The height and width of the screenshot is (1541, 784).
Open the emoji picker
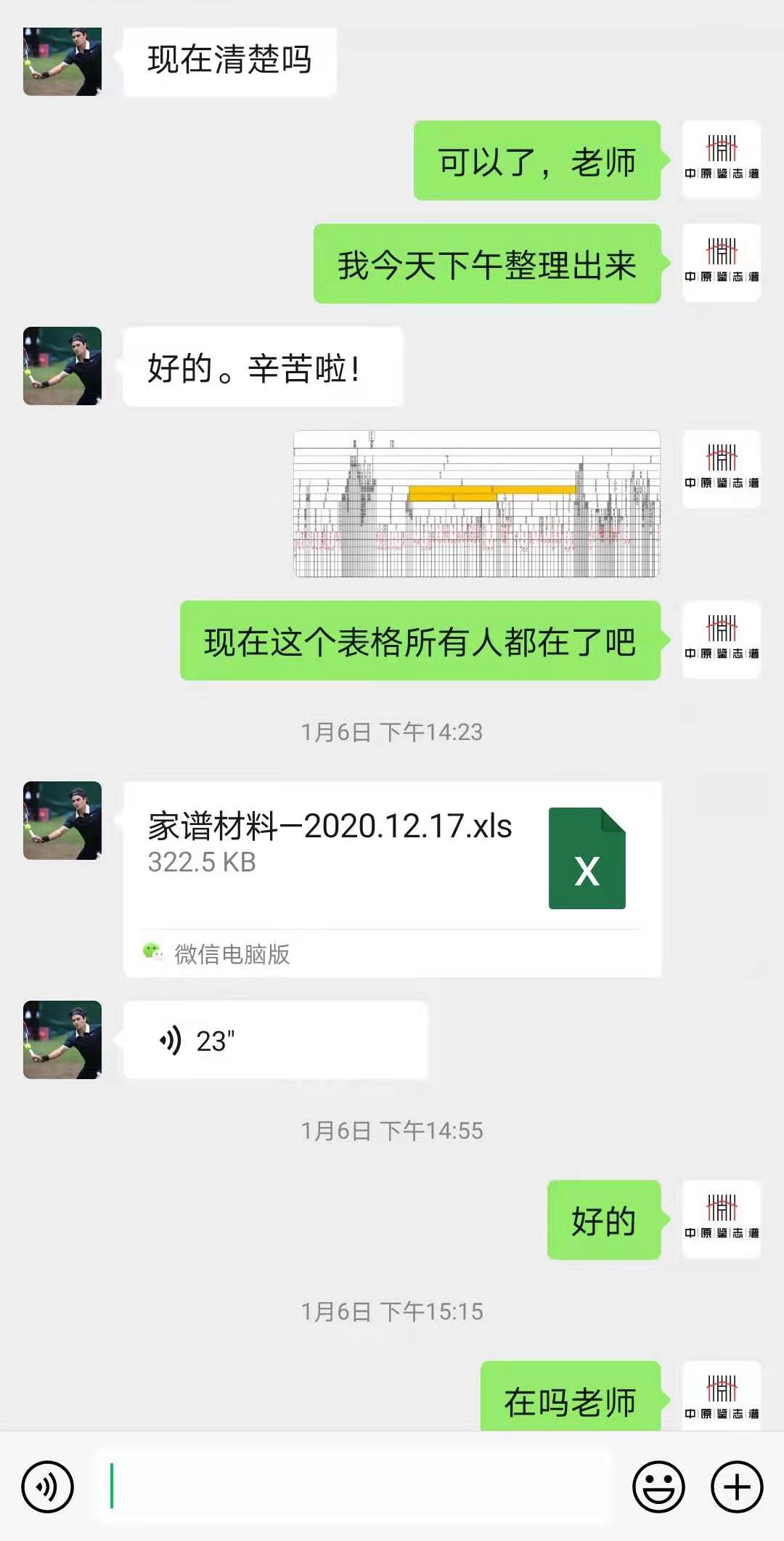pyautogui.click(x=658, y=1487)
